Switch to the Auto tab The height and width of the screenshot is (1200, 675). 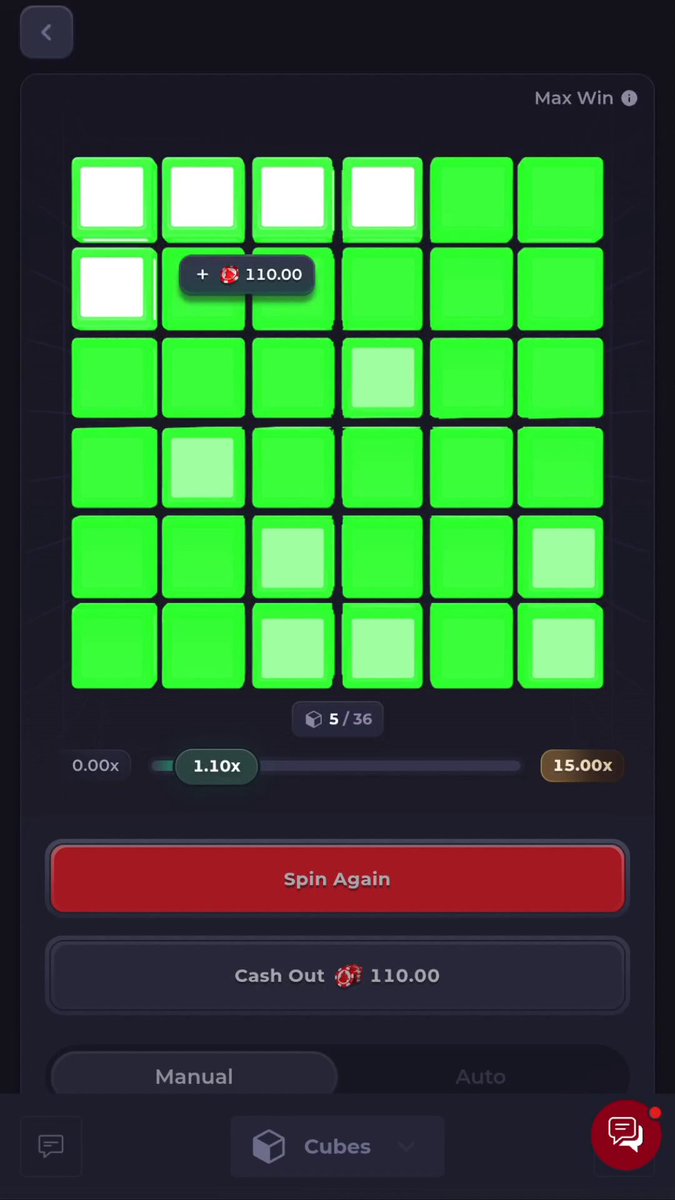coord(480,1076)
